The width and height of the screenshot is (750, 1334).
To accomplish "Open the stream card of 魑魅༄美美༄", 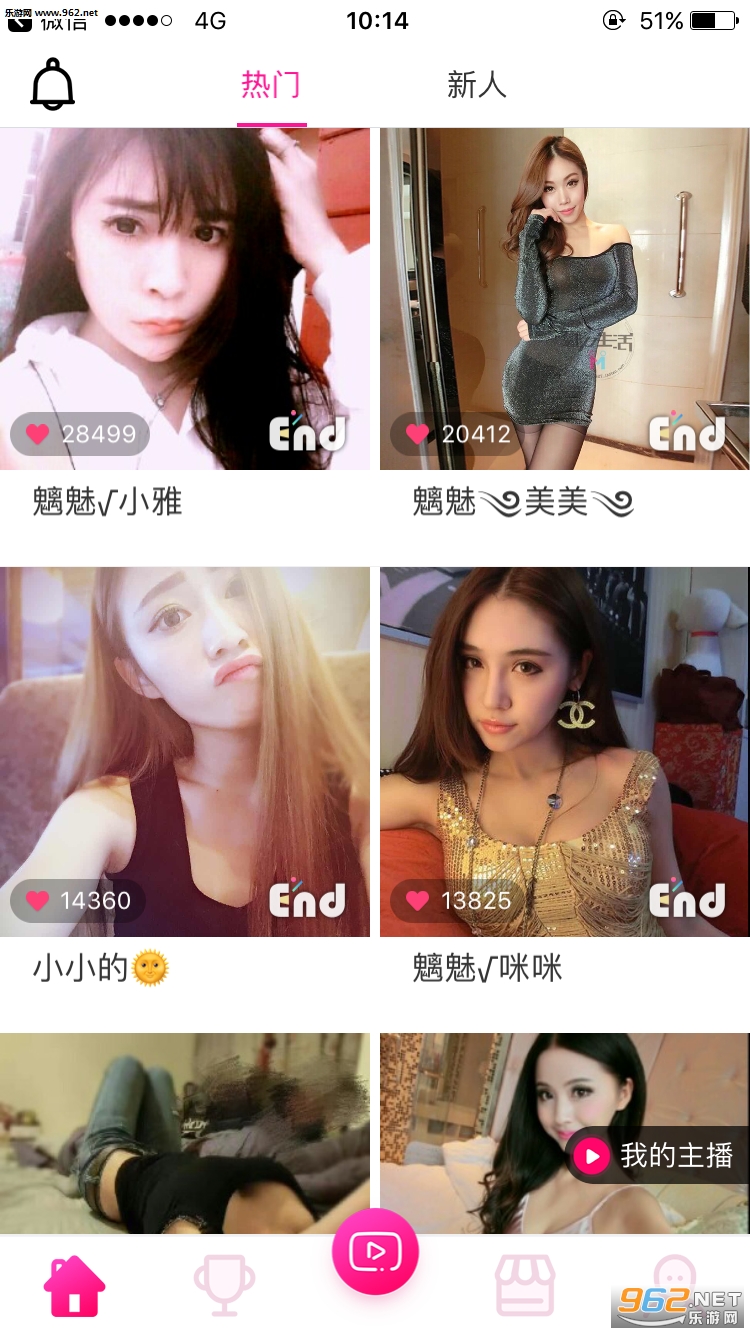I will pyautogui.click(x=564, y=299).
